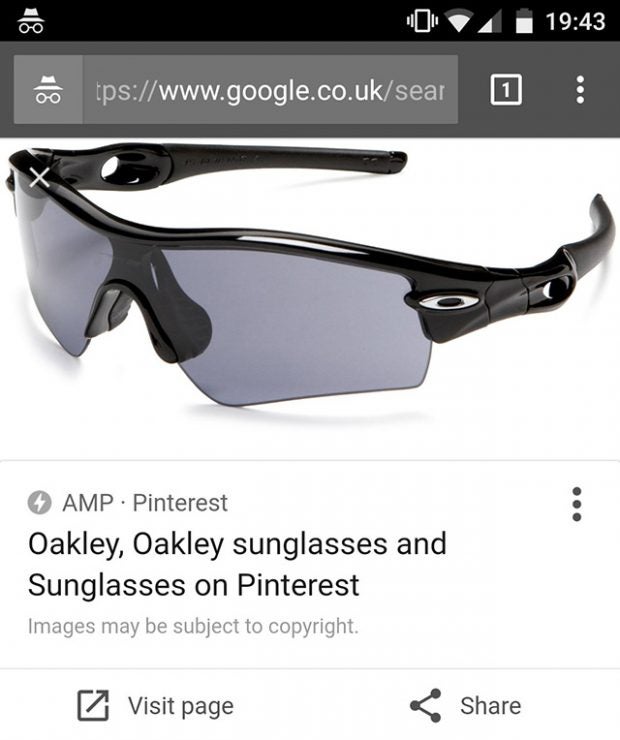
Task: Visit the Pinterest page
Action: (157, 706)
